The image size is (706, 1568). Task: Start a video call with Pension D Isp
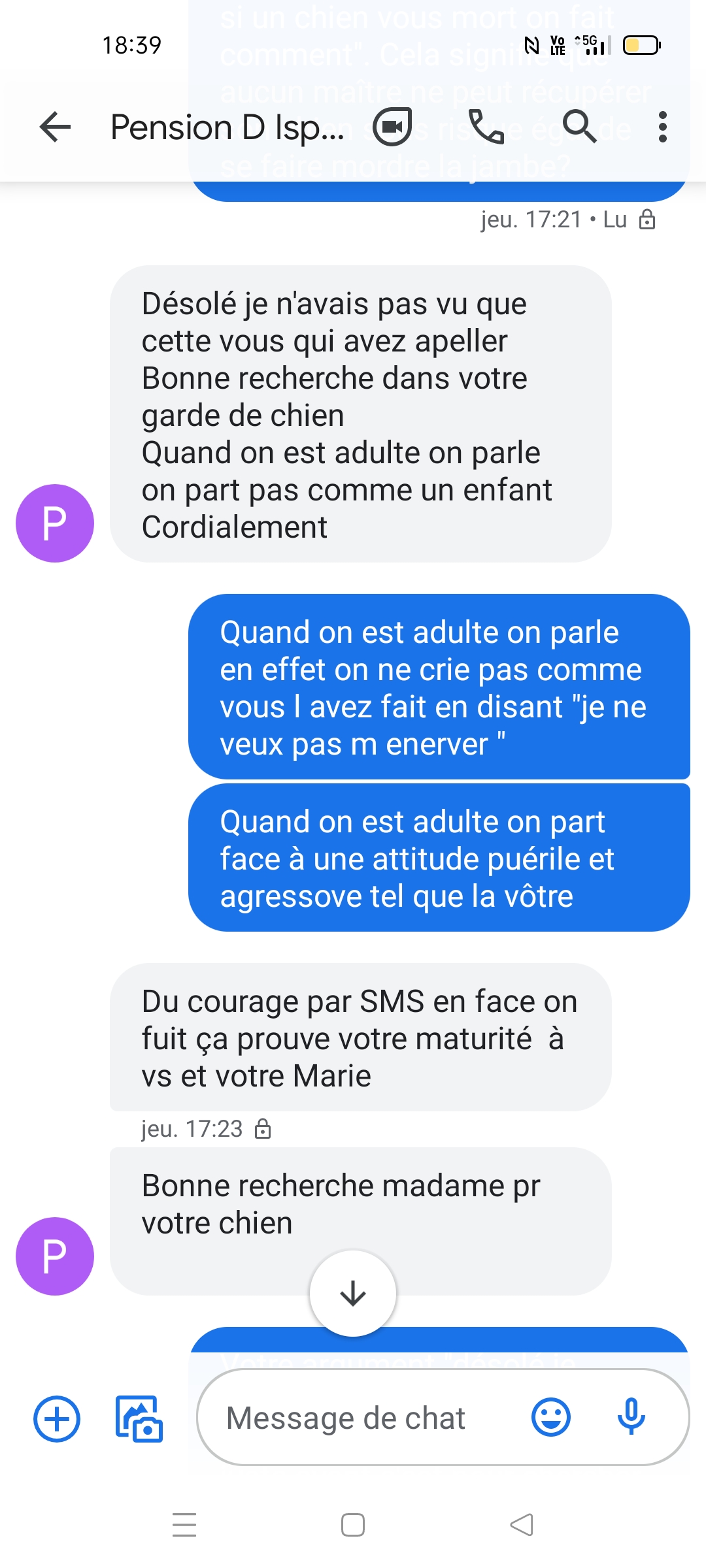coord(392,127)
